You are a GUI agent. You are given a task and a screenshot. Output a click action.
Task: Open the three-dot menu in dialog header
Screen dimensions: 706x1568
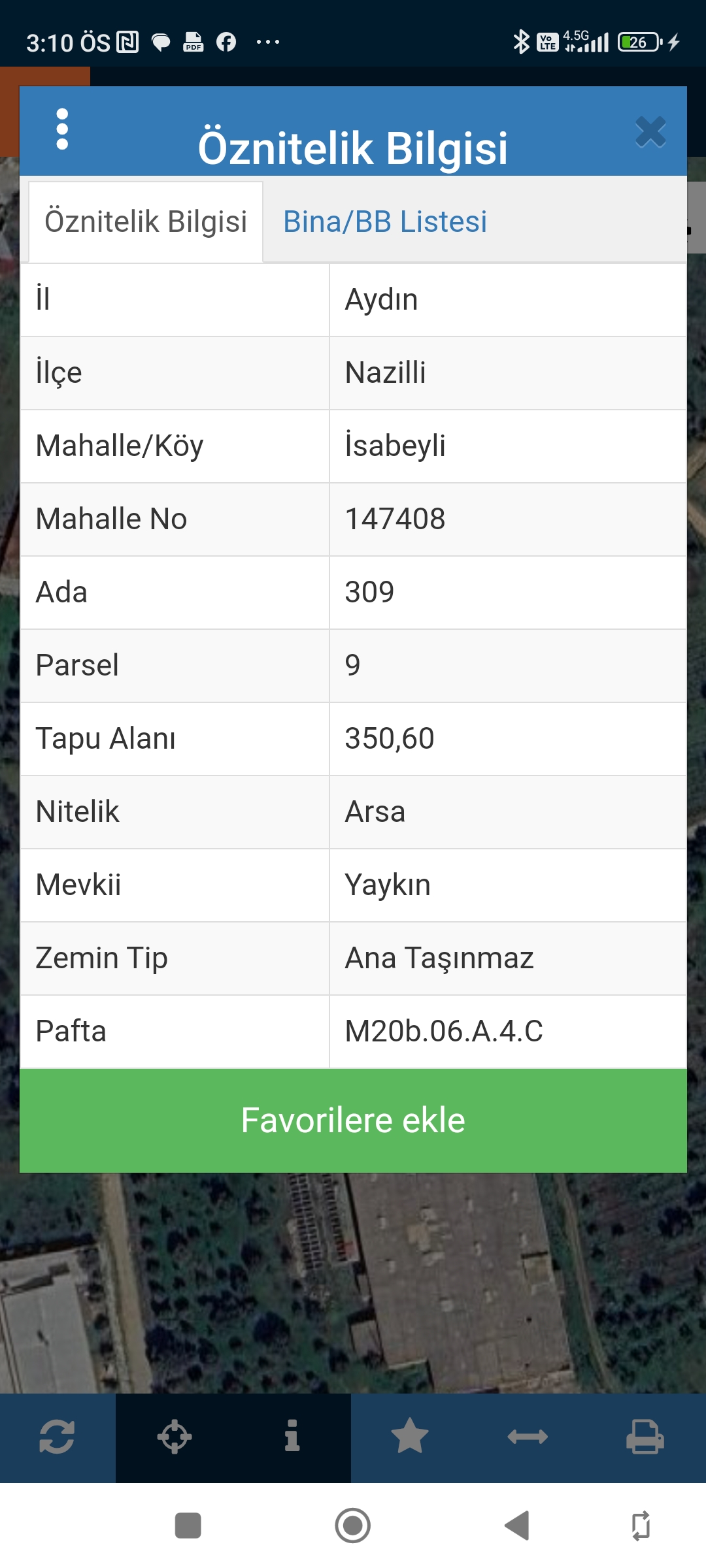click(62, 129)
